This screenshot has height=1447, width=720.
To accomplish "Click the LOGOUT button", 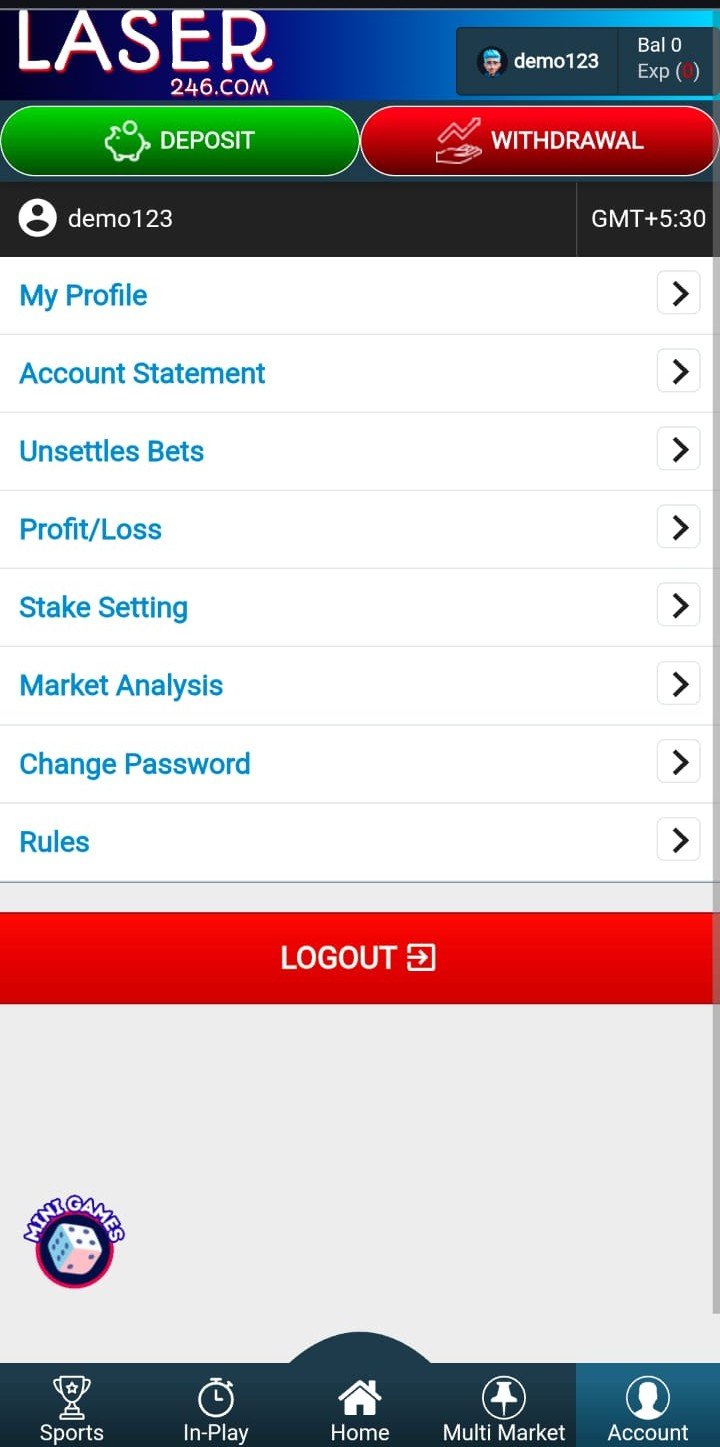I will 359,957.
